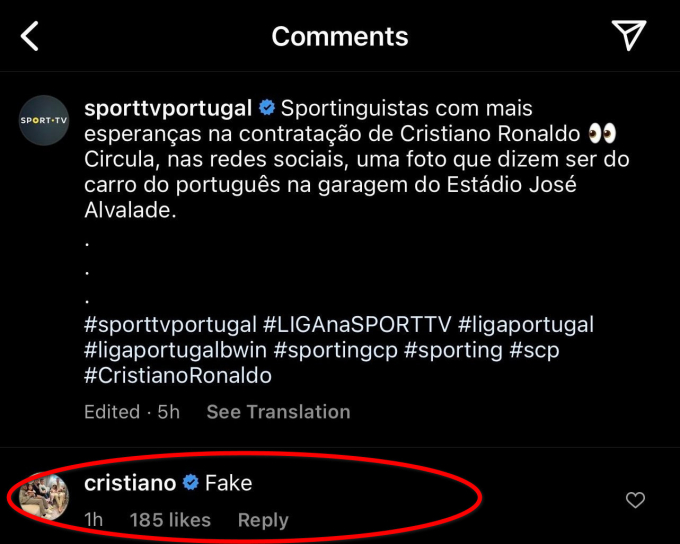This screenshot has height=544, width=680.
Task: Share the post via the paper plane icon
Action: click(x=629, y=35)
